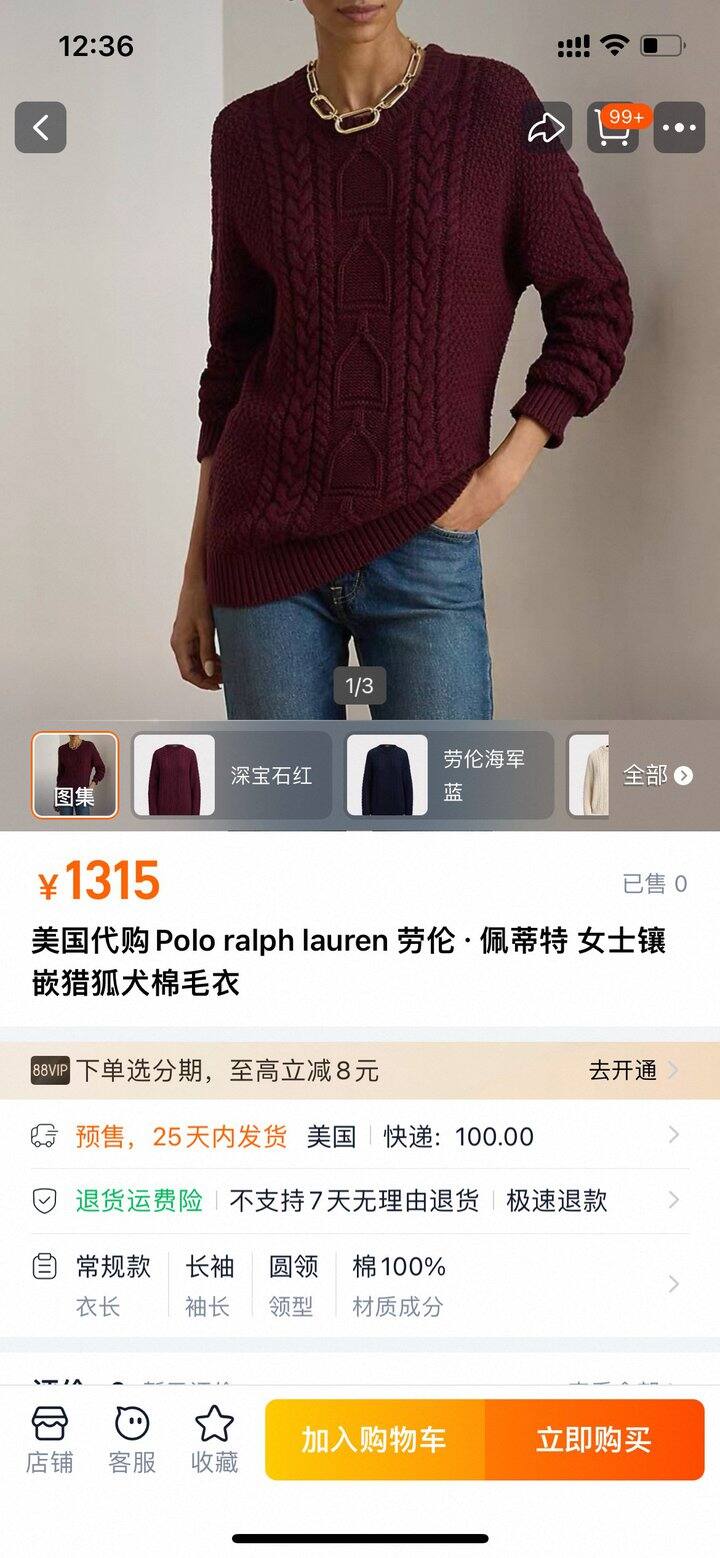Open the shopping cart with 99+ badge
Image resolution: width=720 pixels, height=1558 pixels.
[612, 130]
